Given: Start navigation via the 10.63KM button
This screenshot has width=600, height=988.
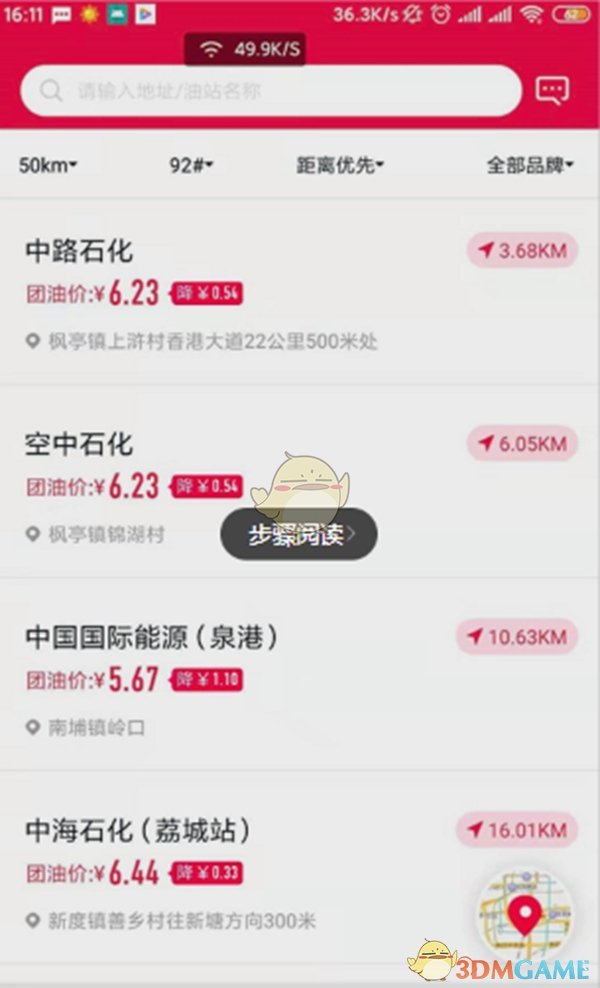Looking at the screenshot, I should click(x=517, y=636).
